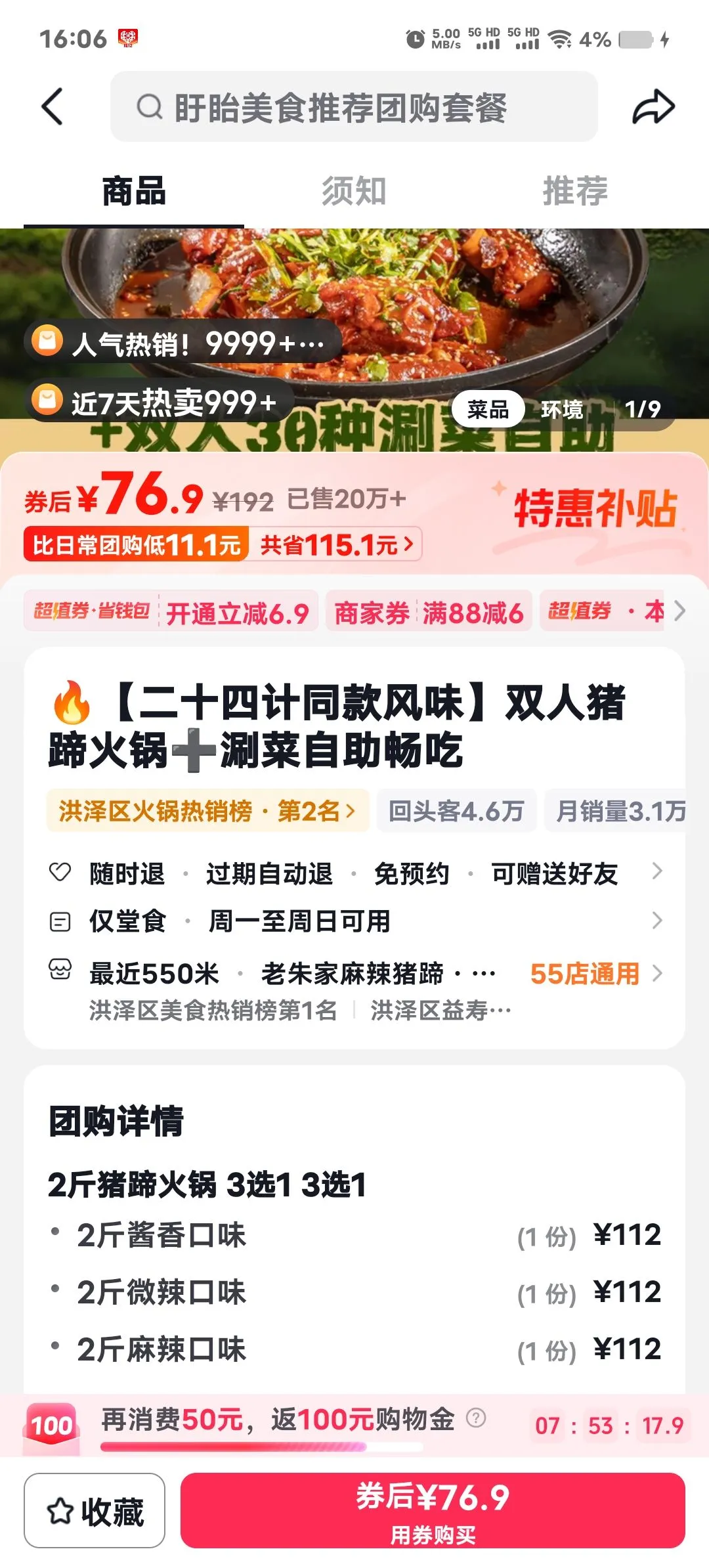
Task: Claim the 商家券 满88减6 coupon
Action: pyautogui.click(x=429, y=612)
